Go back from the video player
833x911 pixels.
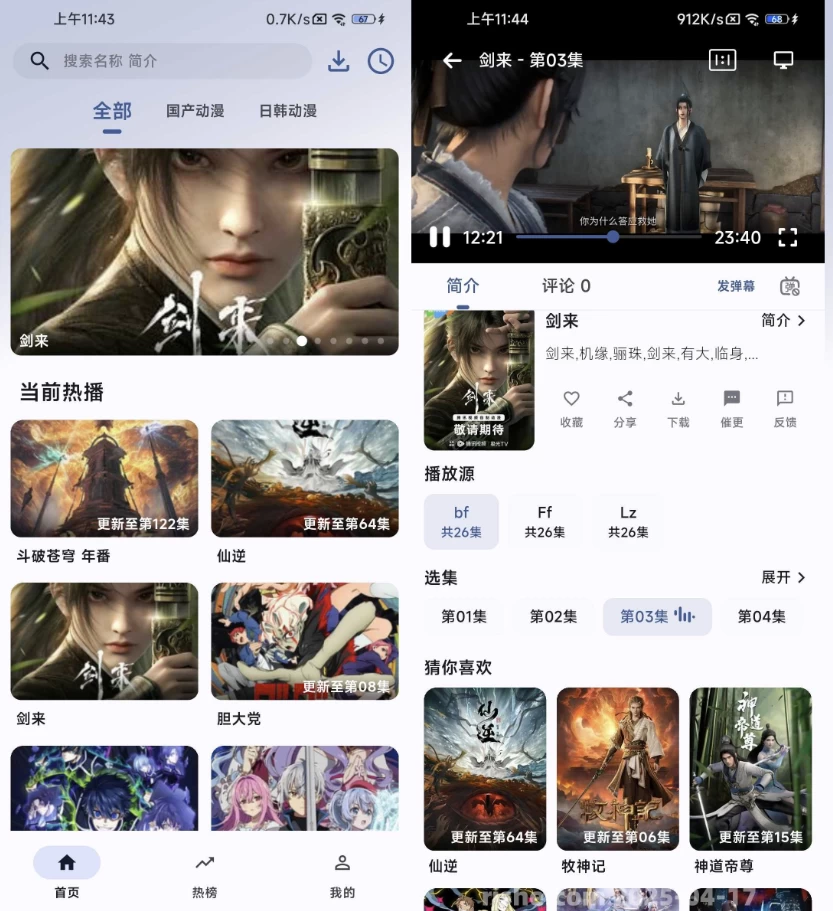click(452, 60)
